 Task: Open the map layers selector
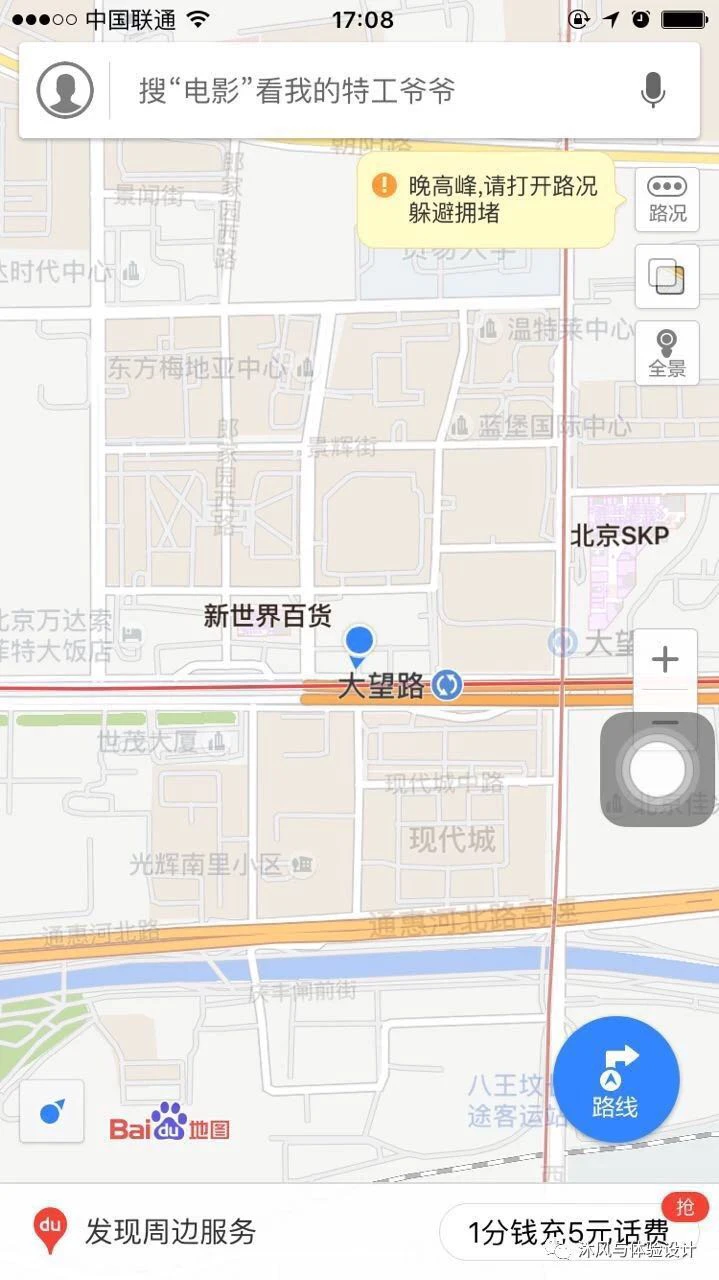click(x=667, y=276)
